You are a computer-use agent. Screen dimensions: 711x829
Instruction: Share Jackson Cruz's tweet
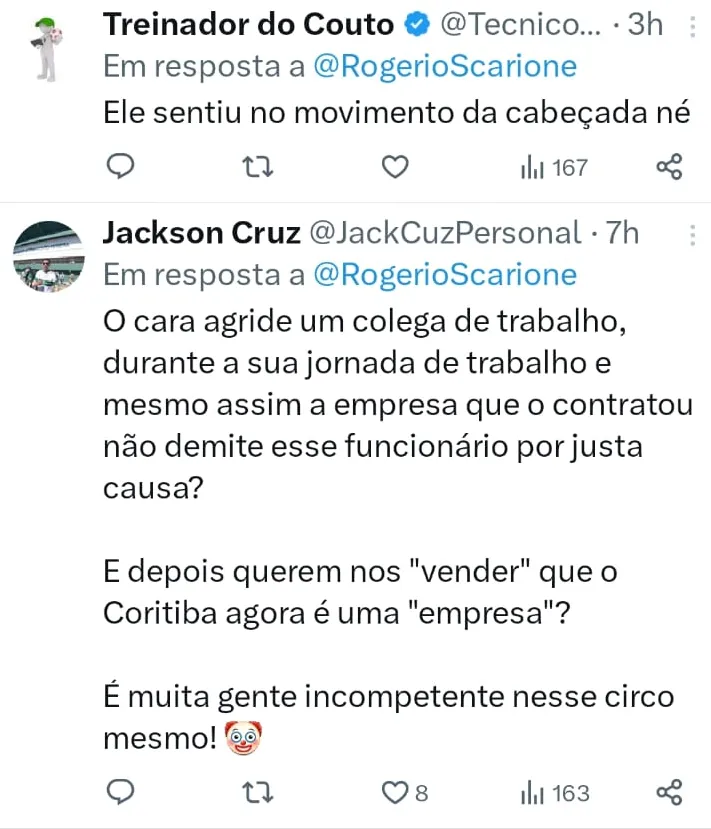point(668,793)
